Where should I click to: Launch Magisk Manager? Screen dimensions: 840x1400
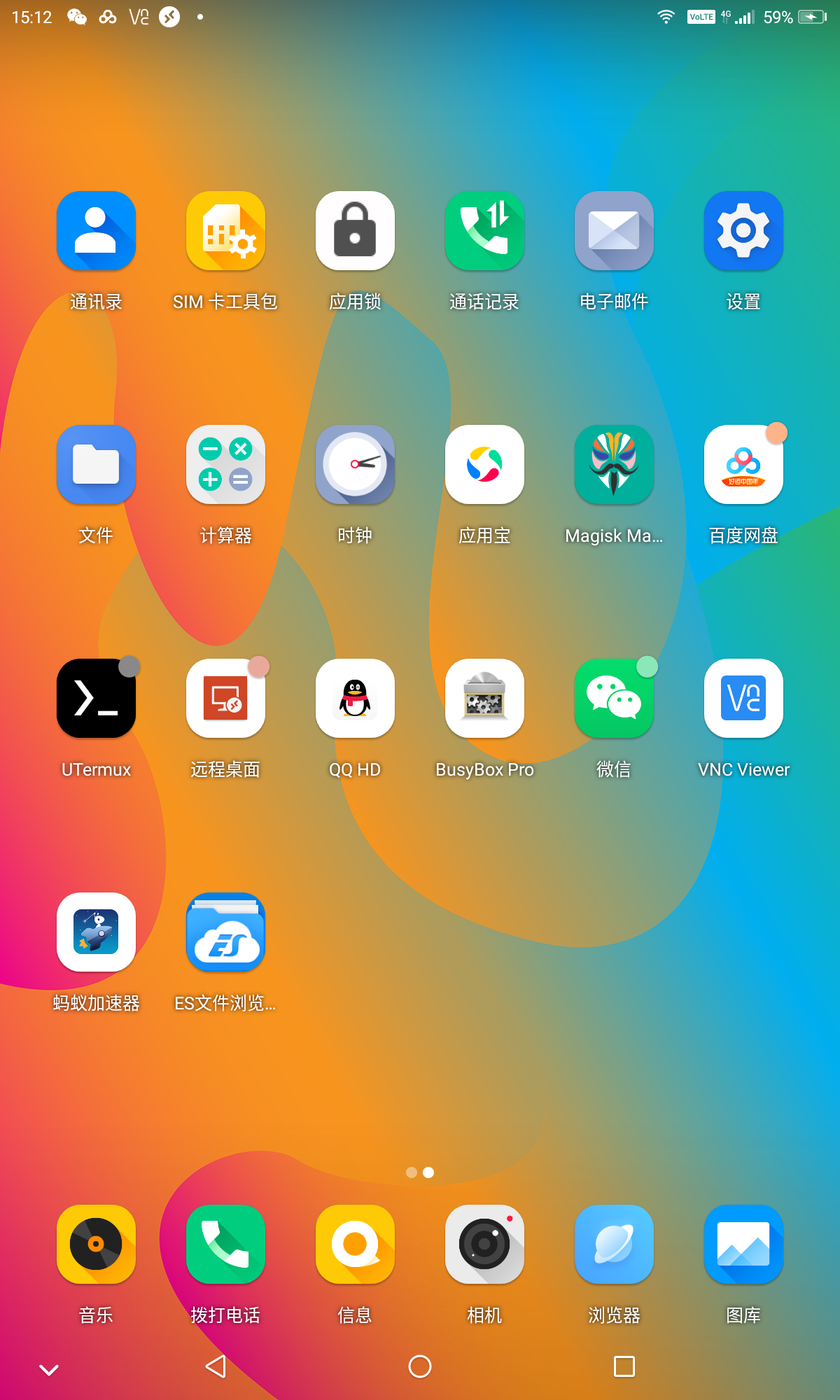tap(614, 465)
